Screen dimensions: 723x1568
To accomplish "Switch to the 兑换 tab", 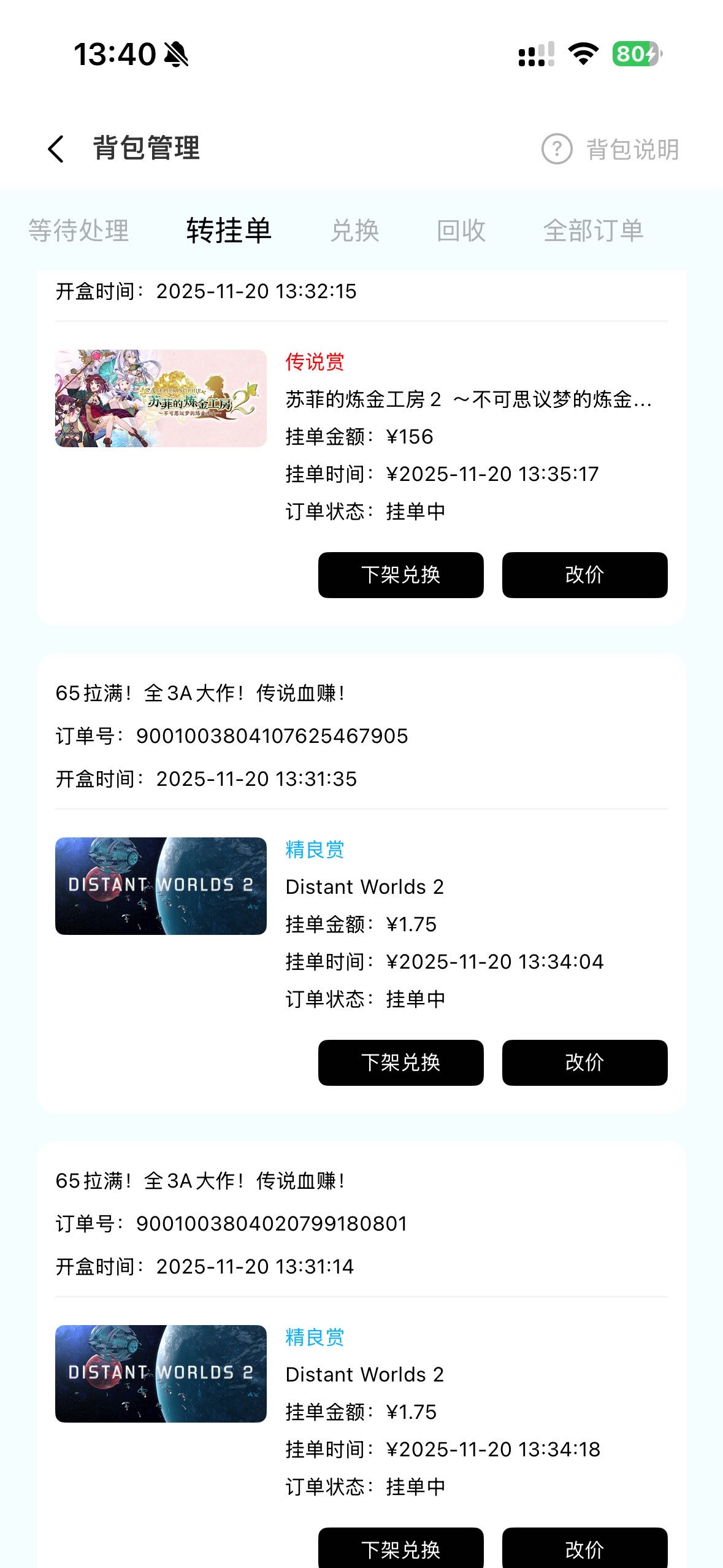I will tap(354, 231).
